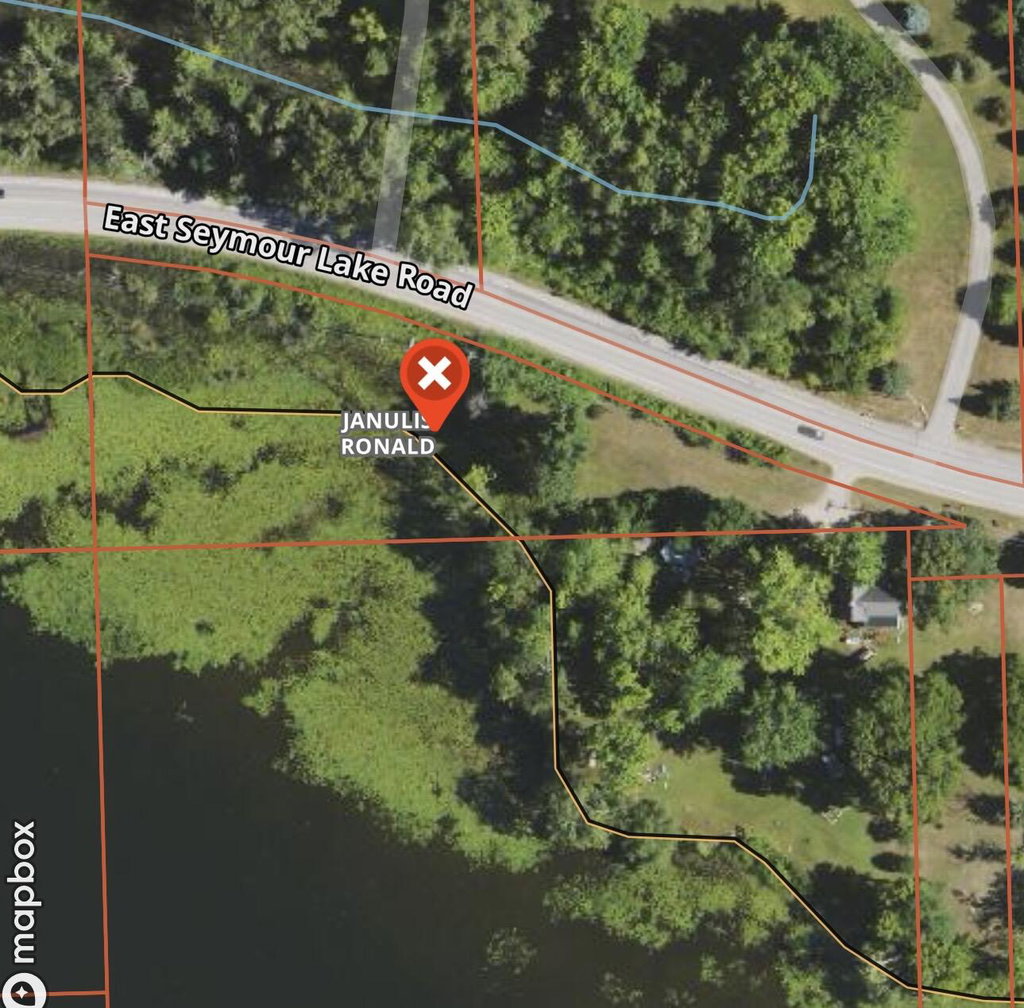Screen dimensions: 1024x1008
Task: Select the JANULIS RONALD parcel label
Action: pos(388,434)
